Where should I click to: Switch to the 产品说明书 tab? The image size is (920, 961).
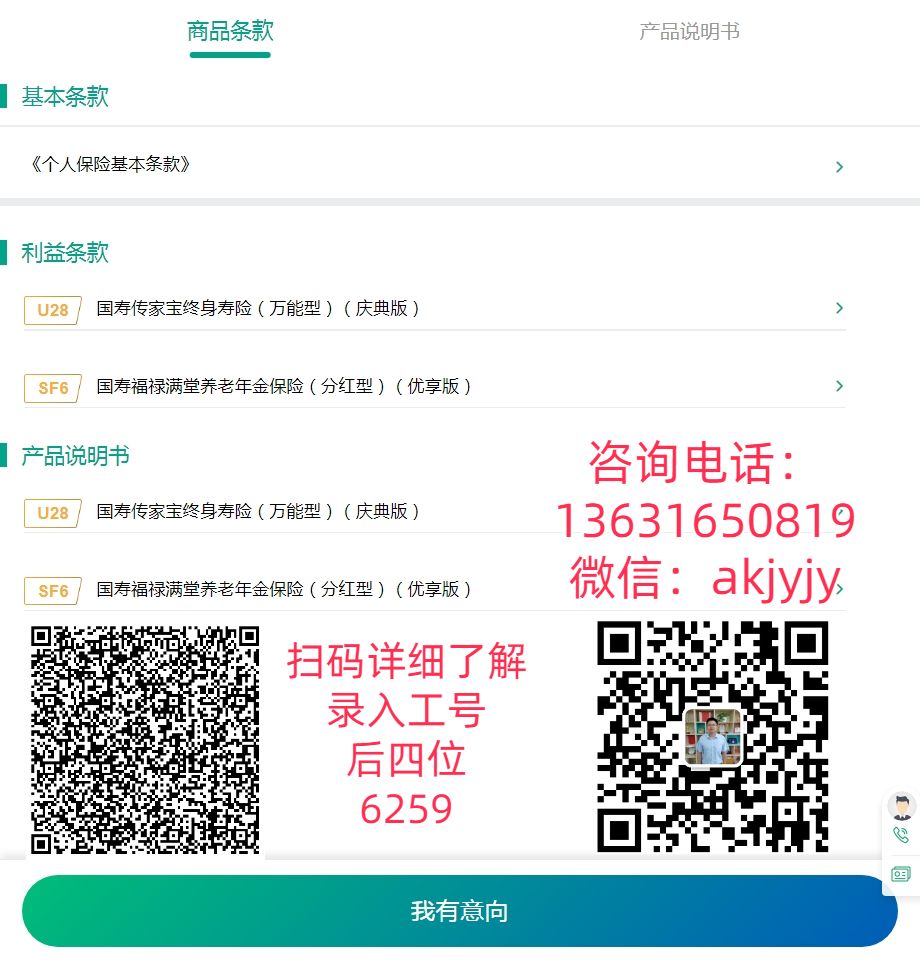pyautogui.click(x=689, y=32)
